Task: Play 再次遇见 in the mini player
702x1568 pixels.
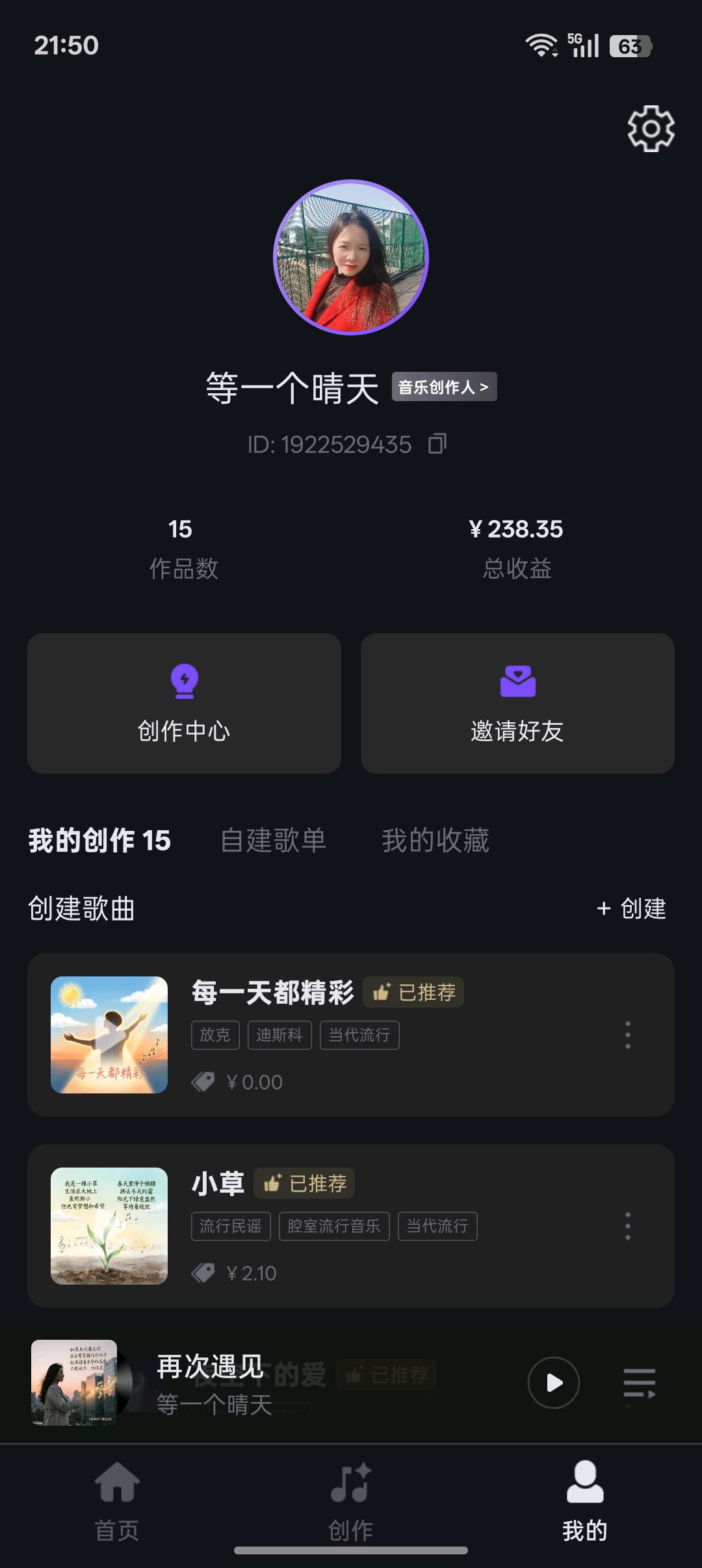Action: 554,1383
